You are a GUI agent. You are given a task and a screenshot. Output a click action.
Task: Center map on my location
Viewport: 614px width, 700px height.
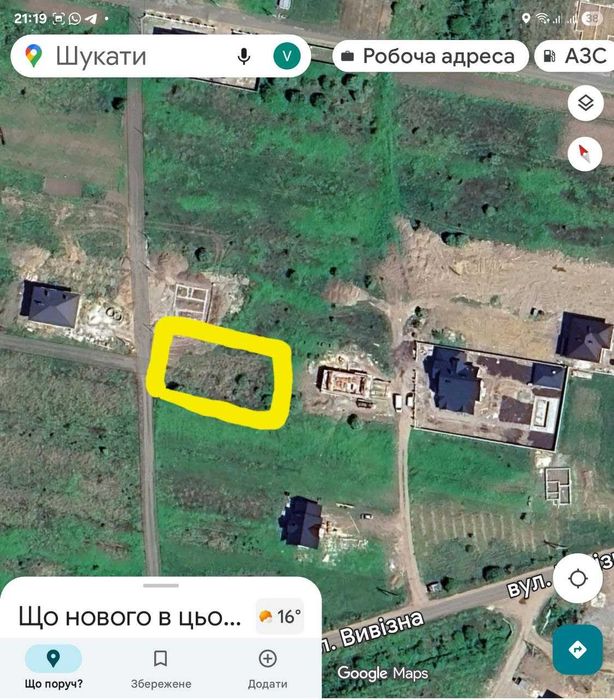coord(578,579)
